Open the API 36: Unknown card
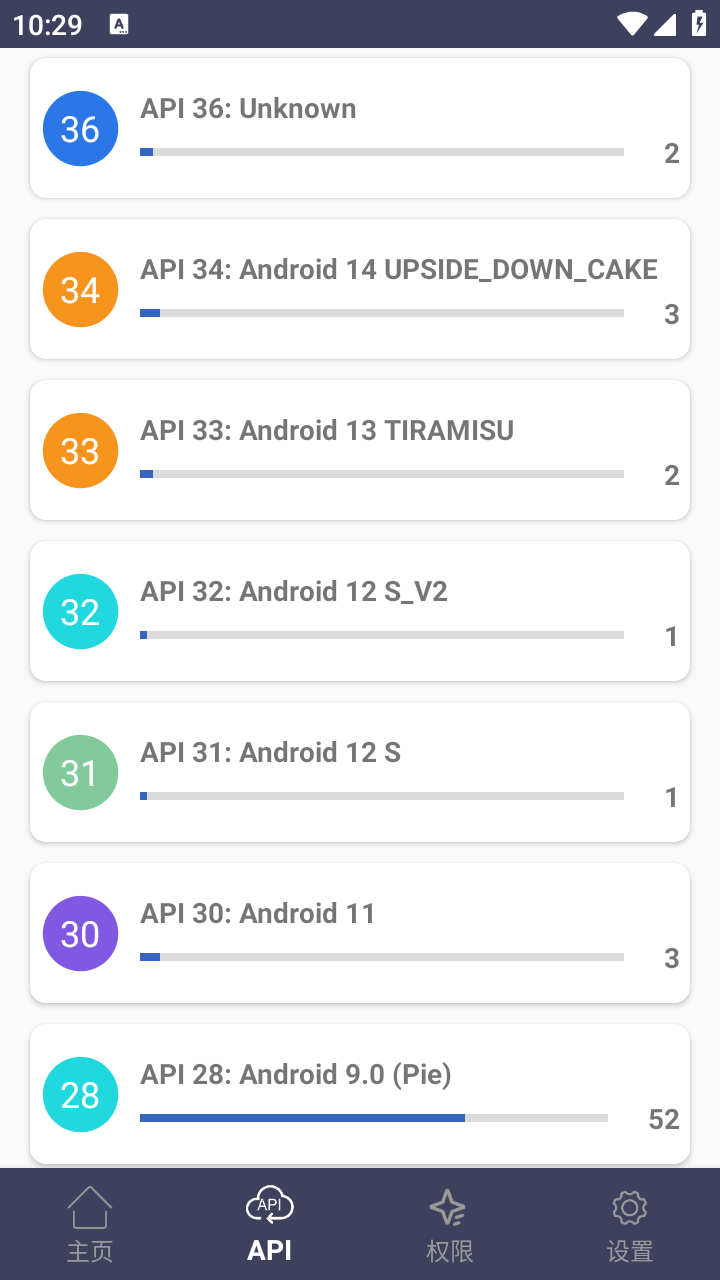 [360, 128]
